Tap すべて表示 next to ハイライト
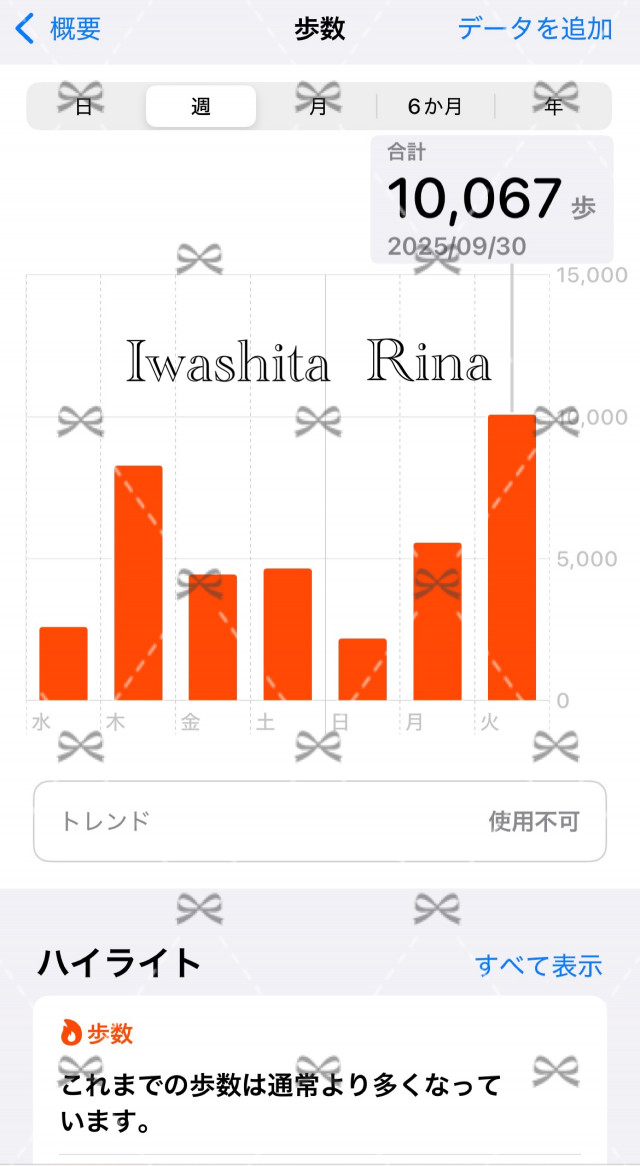Image resolution: width=640 pixels, height=1166 pixels. coord(538,965)
